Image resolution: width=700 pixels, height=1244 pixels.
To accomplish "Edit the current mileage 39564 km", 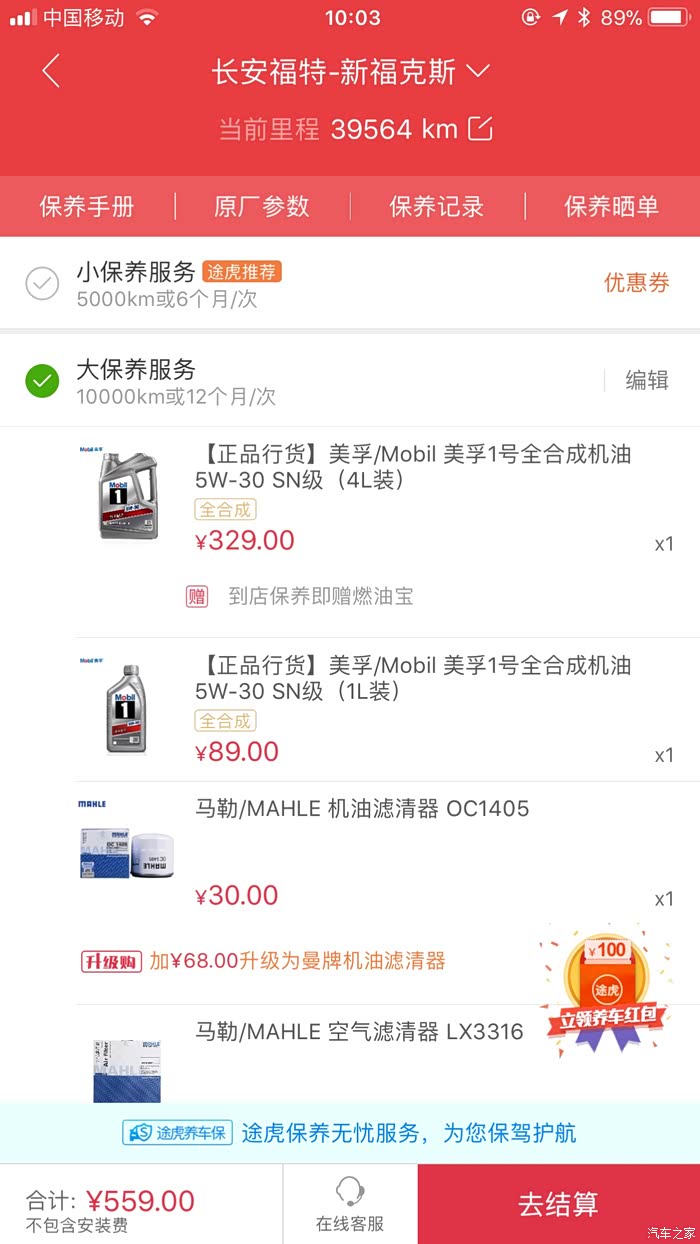I will tap(481, 129).
